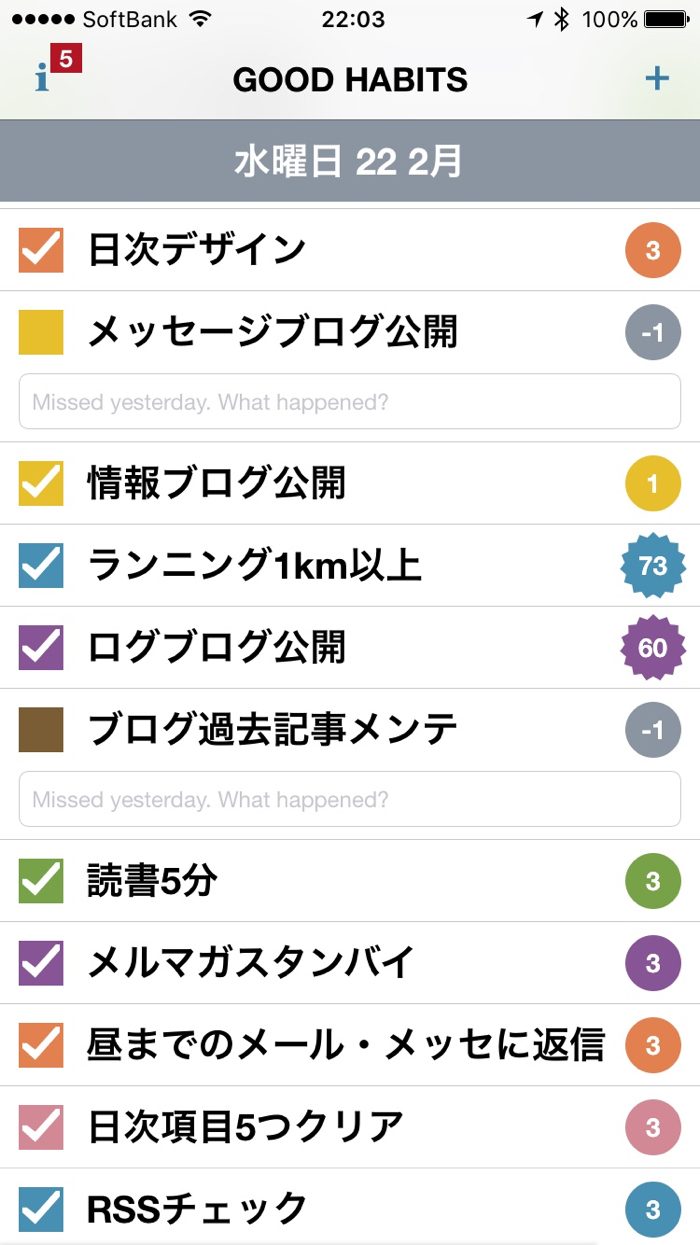700x1245 pixels.
Task: Toggle the 日次項目5つクリア checkbox
Action: tap(41, 1128)
